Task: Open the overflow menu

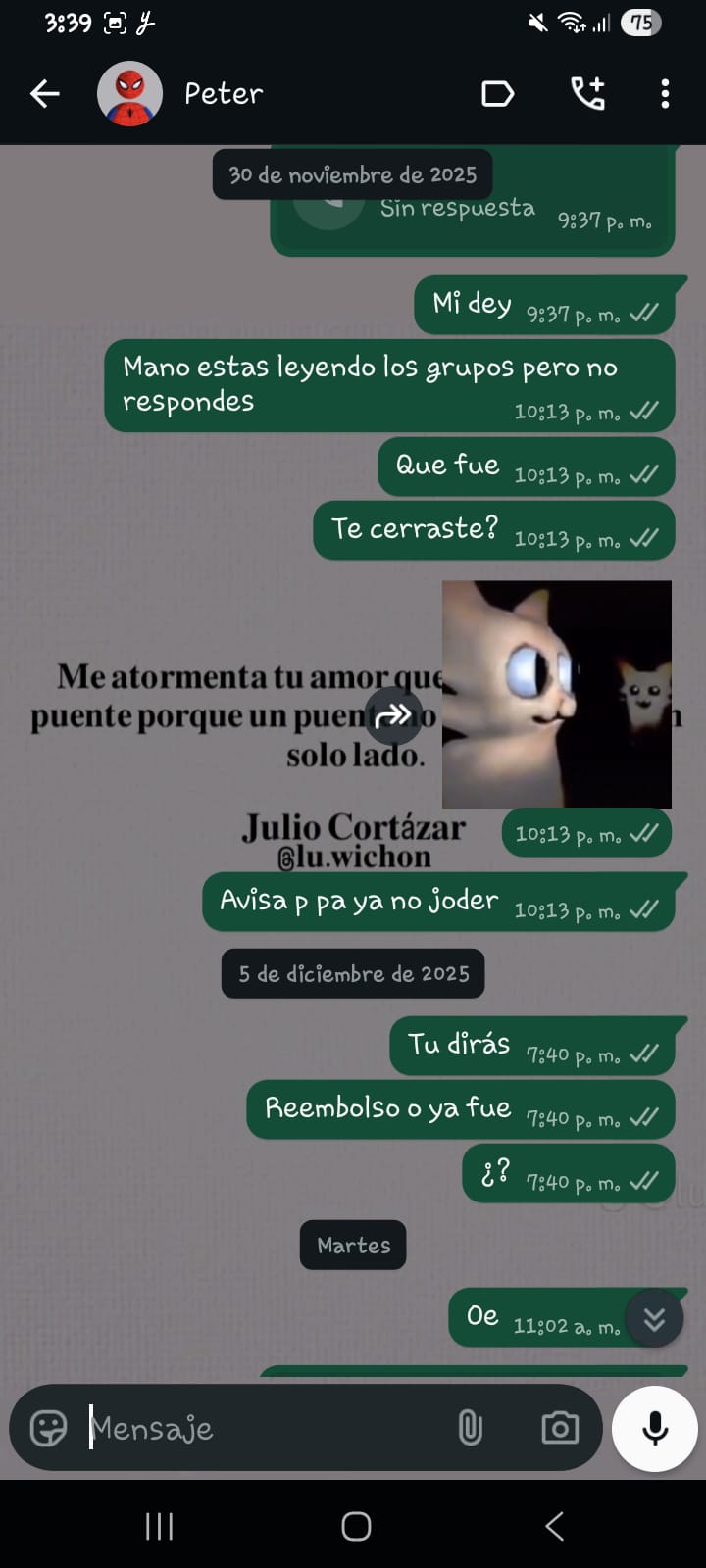Action: [x=665, y=94]
